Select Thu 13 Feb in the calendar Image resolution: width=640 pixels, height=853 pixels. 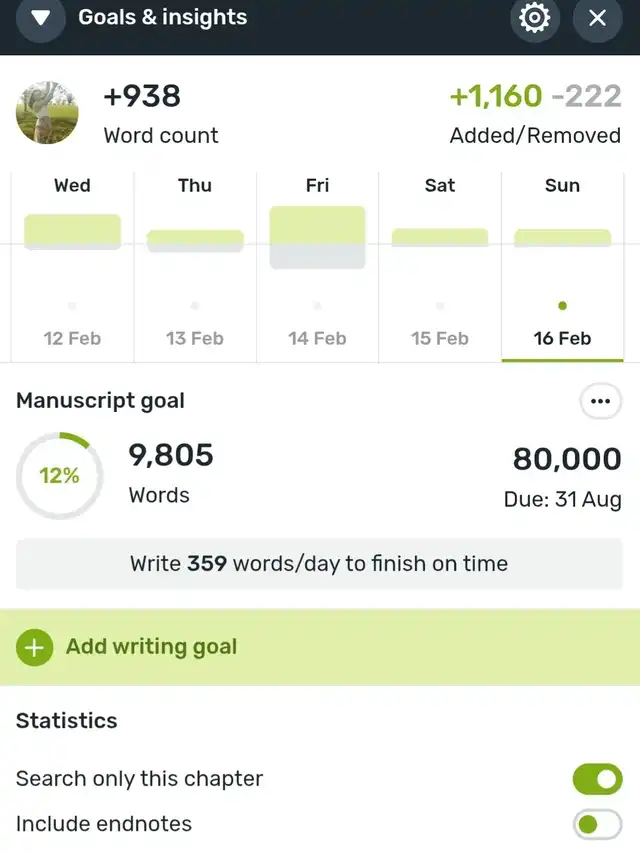point(194,265)
